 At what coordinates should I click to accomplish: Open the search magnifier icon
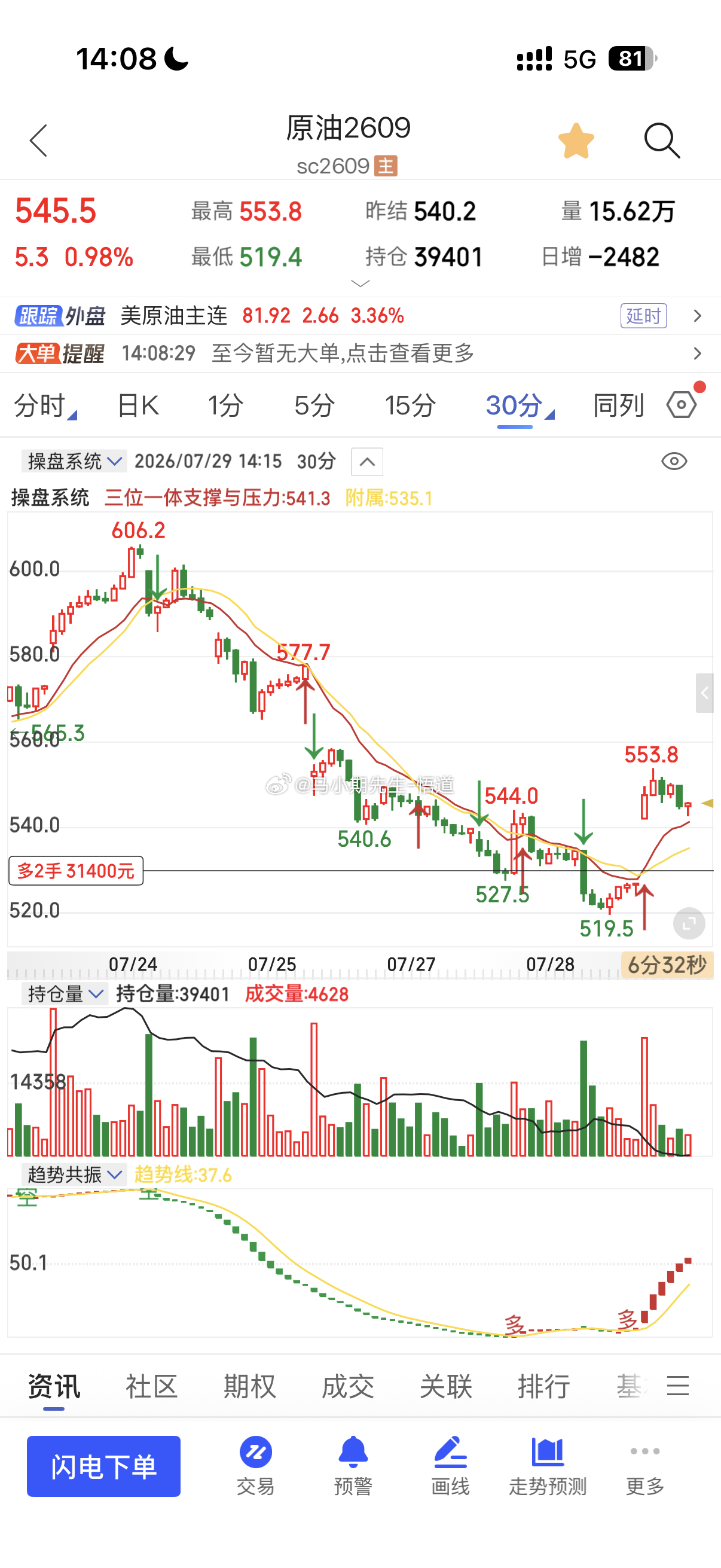pyautogui.click(x=661, y=141)
